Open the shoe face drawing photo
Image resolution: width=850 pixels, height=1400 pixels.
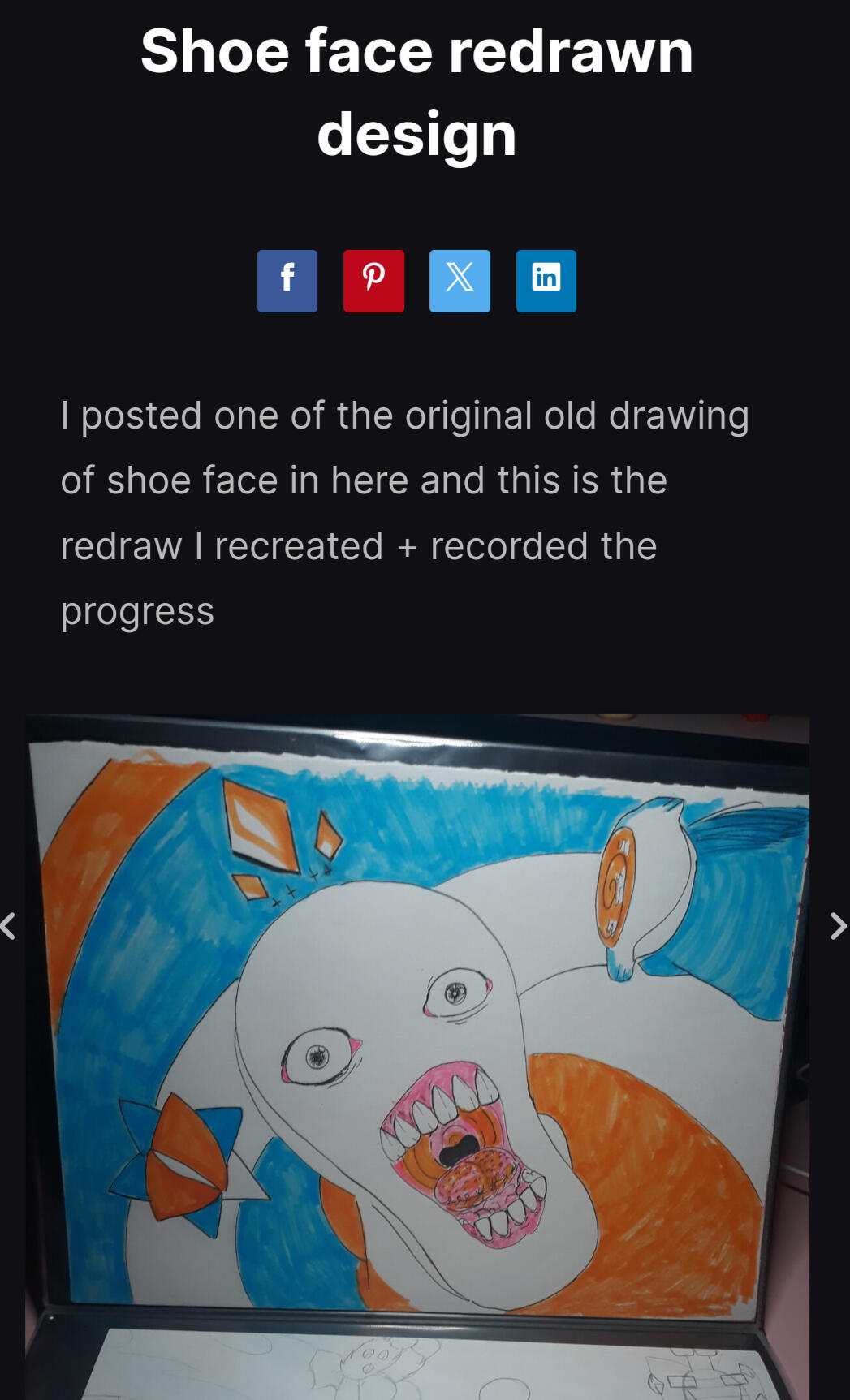pos(417,1057)
